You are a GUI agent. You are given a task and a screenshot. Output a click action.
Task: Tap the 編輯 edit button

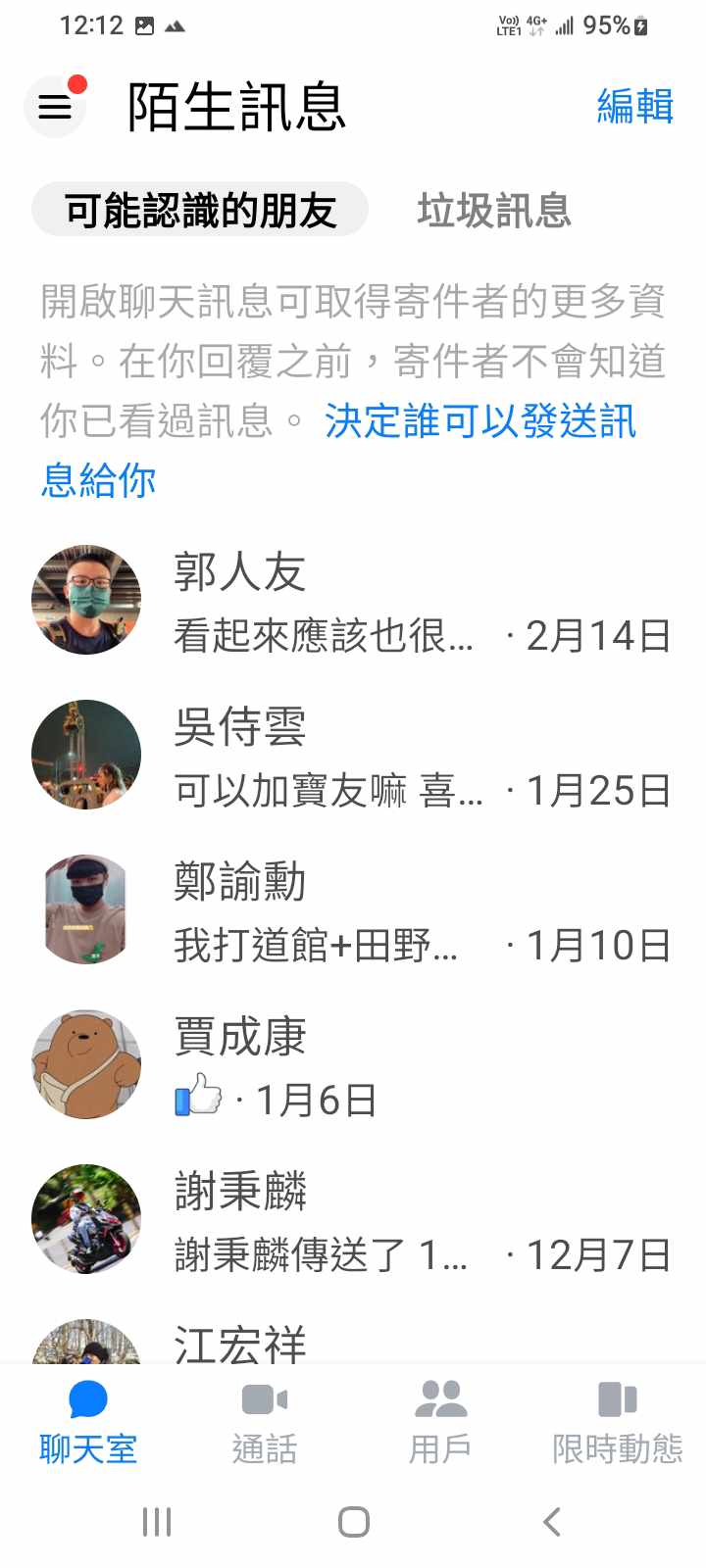[634, 106]
